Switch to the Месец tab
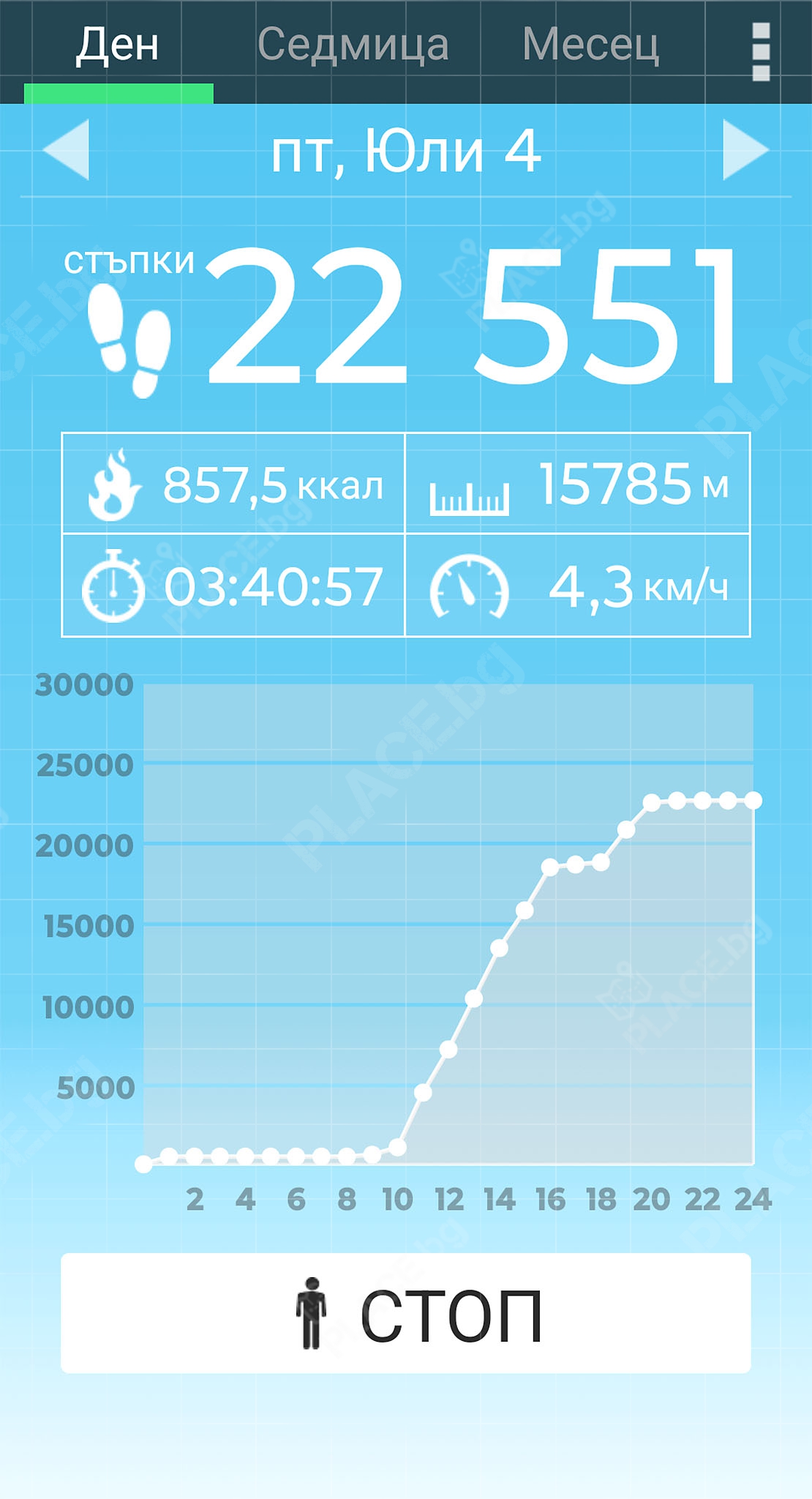Screen dimensions: 812x1499 tap(590, 46)
